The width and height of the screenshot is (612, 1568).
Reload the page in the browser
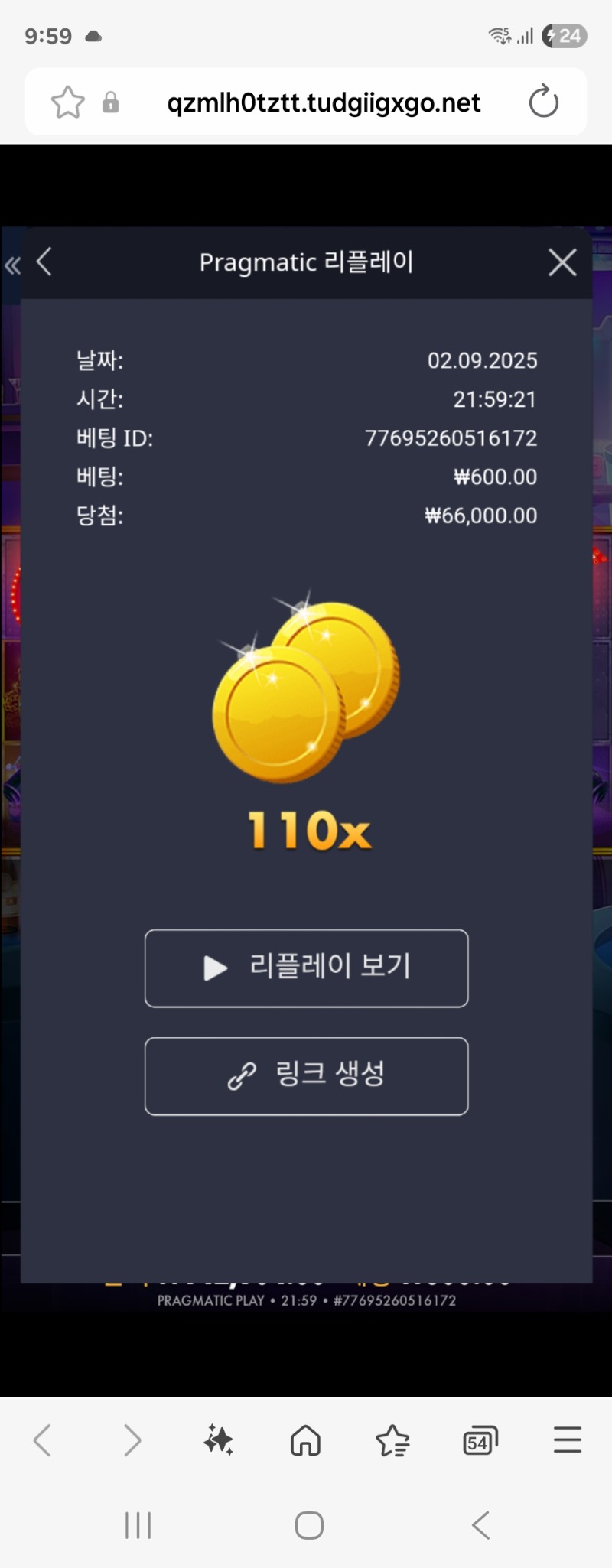pyautogui.click(x=543, y=102)
